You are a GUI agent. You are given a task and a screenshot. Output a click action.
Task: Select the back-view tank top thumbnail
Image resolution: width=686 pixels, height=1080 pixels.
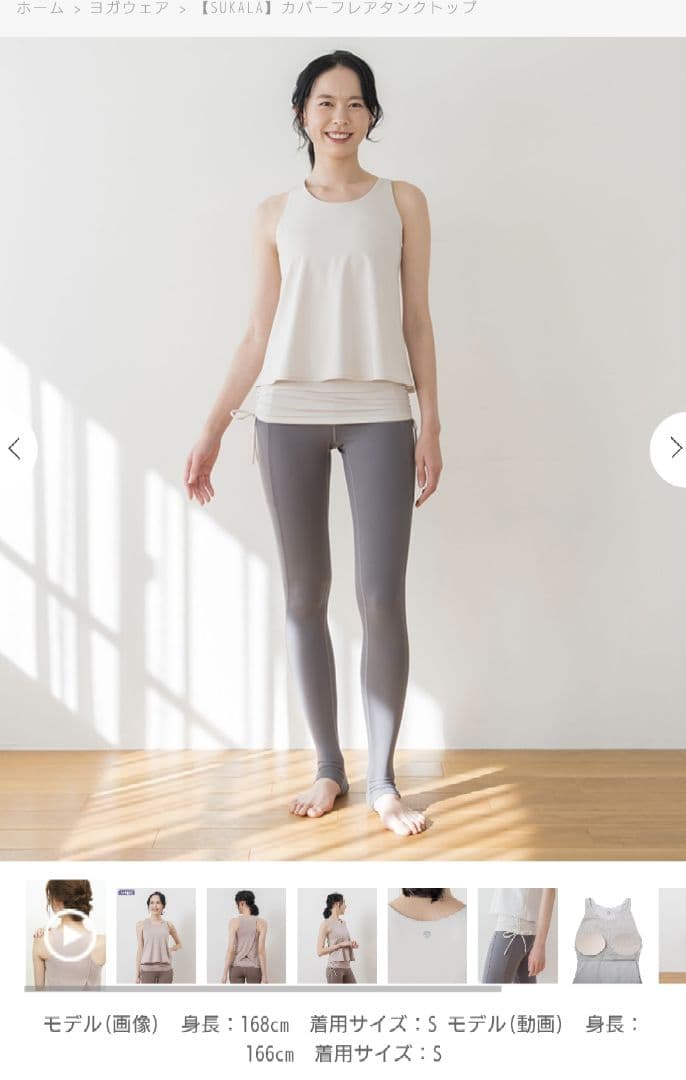click(x=246, y=935)
